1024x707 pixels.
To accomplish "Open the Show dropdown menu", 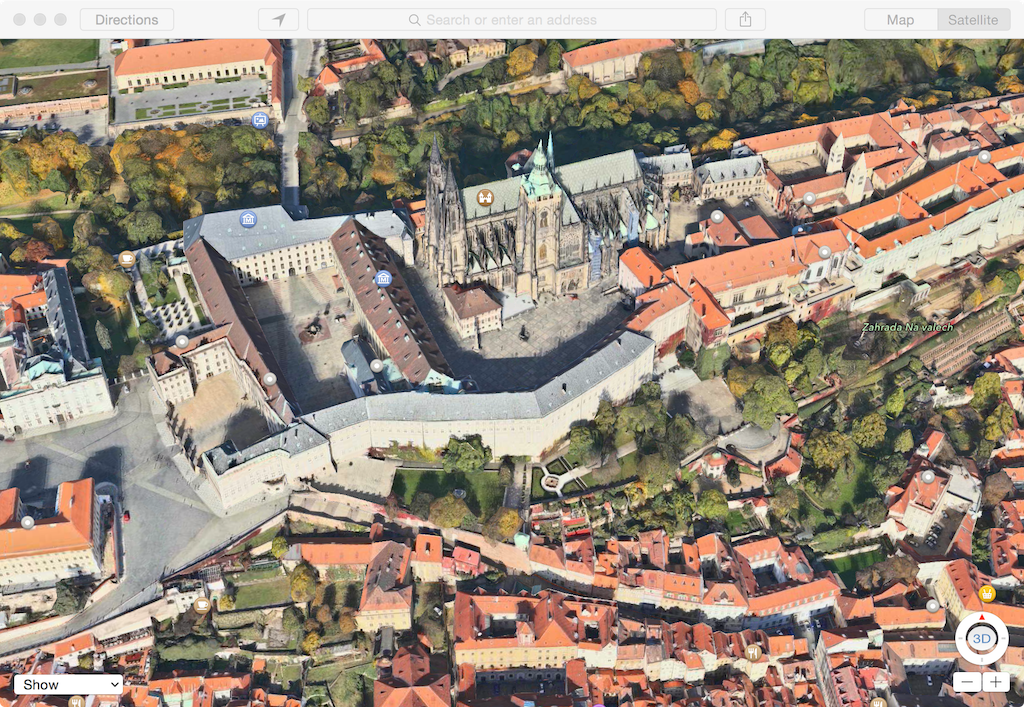I will [68, 685].
